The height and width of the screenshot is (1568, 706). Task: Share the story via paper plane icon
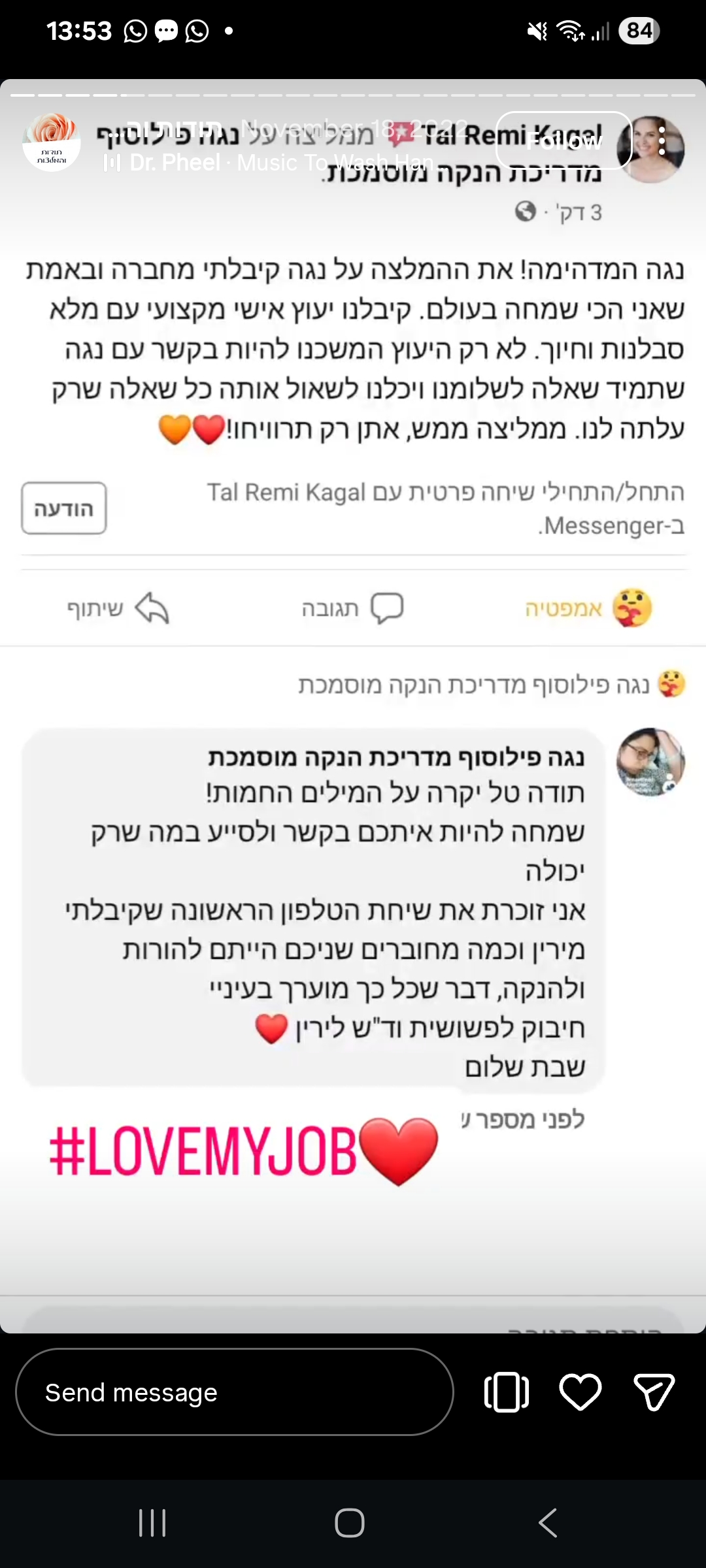[x=654, y=1392]
